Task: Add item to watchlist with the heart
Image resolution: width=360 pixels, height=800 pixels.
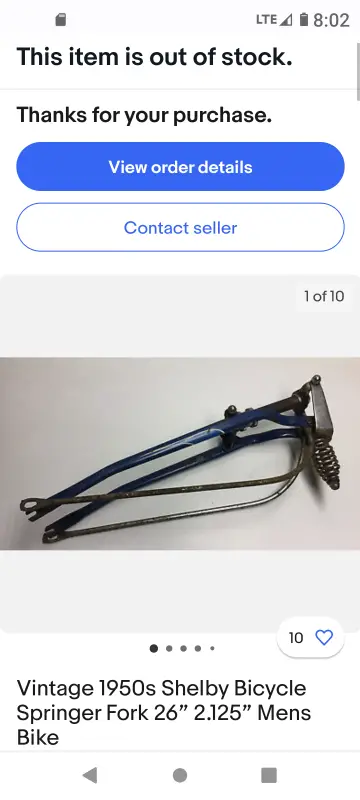Action: (324, 637)
